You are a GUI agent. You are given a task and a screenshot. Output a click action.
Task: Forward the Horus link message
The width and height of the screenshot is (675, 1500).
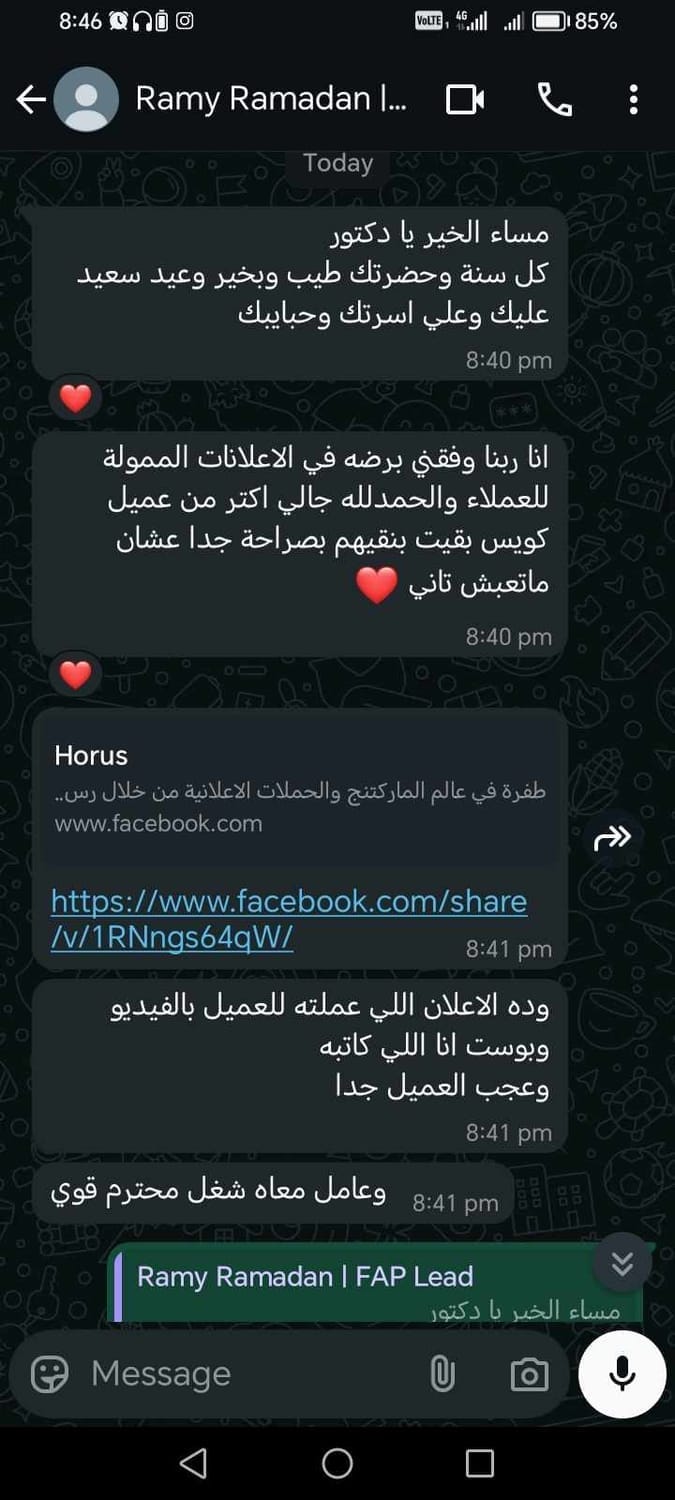coord(612,838)
